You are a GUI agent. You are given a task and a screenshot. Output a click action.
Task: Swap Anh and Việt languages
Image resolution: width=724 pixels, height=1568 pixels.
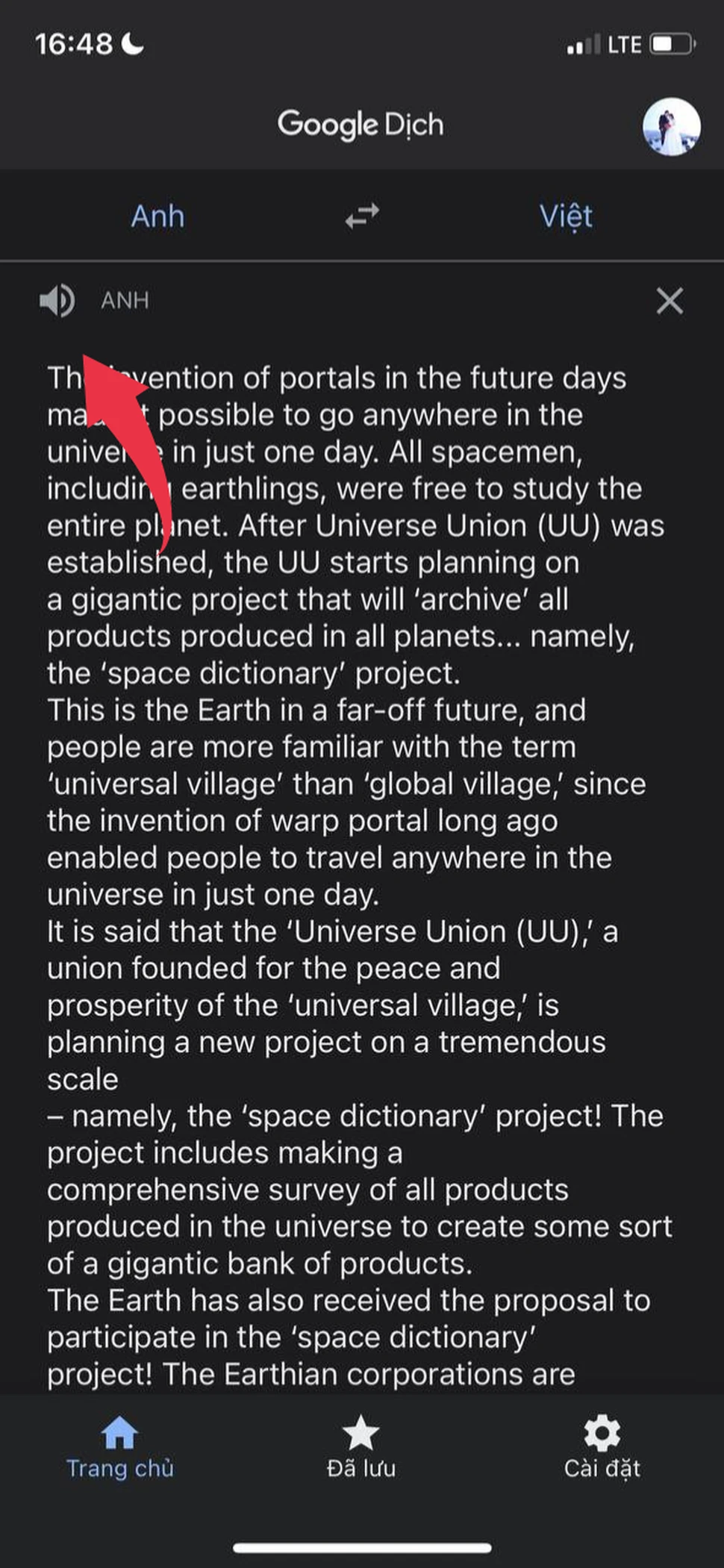tap(362, 216)
